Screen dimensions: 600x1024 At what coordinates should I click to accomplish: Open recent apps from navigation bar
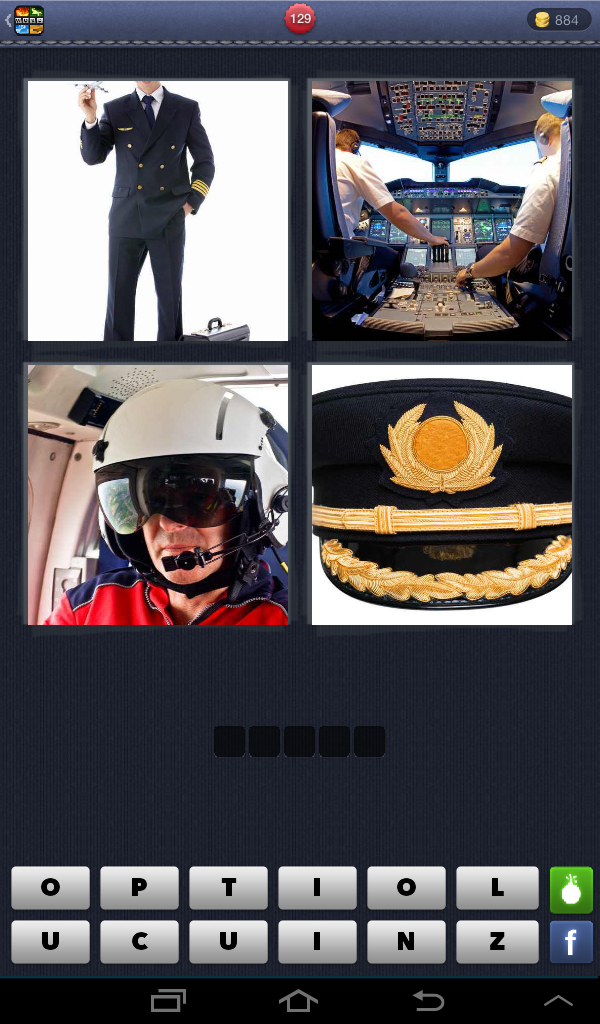[x=168, y=1000]
